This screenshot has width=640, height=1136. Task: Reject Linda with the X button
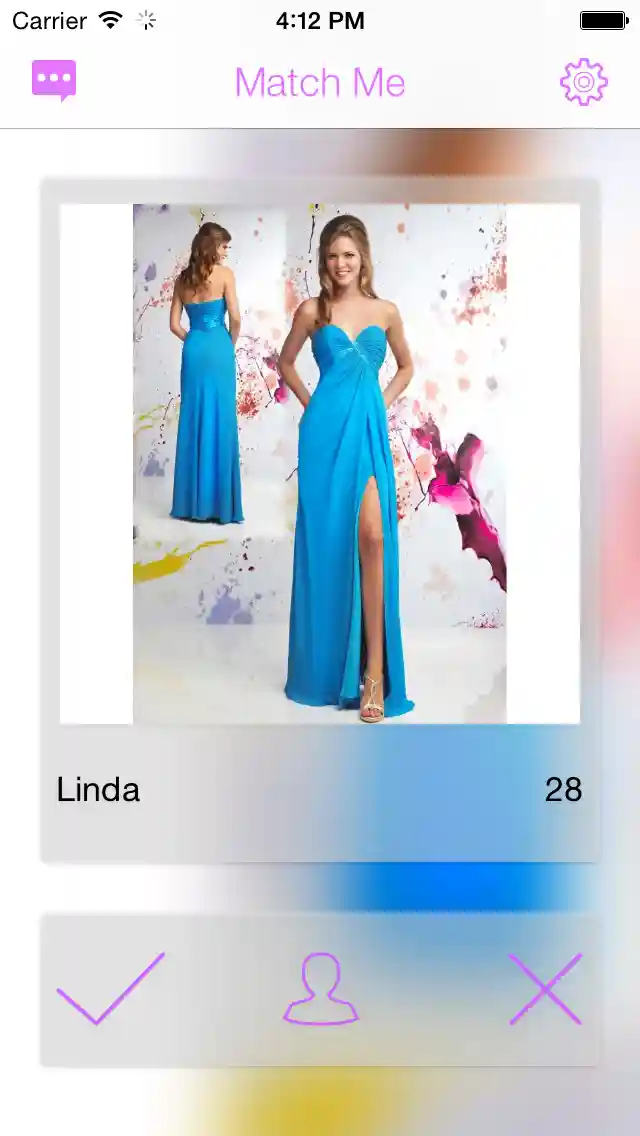(x=545, y=989)
